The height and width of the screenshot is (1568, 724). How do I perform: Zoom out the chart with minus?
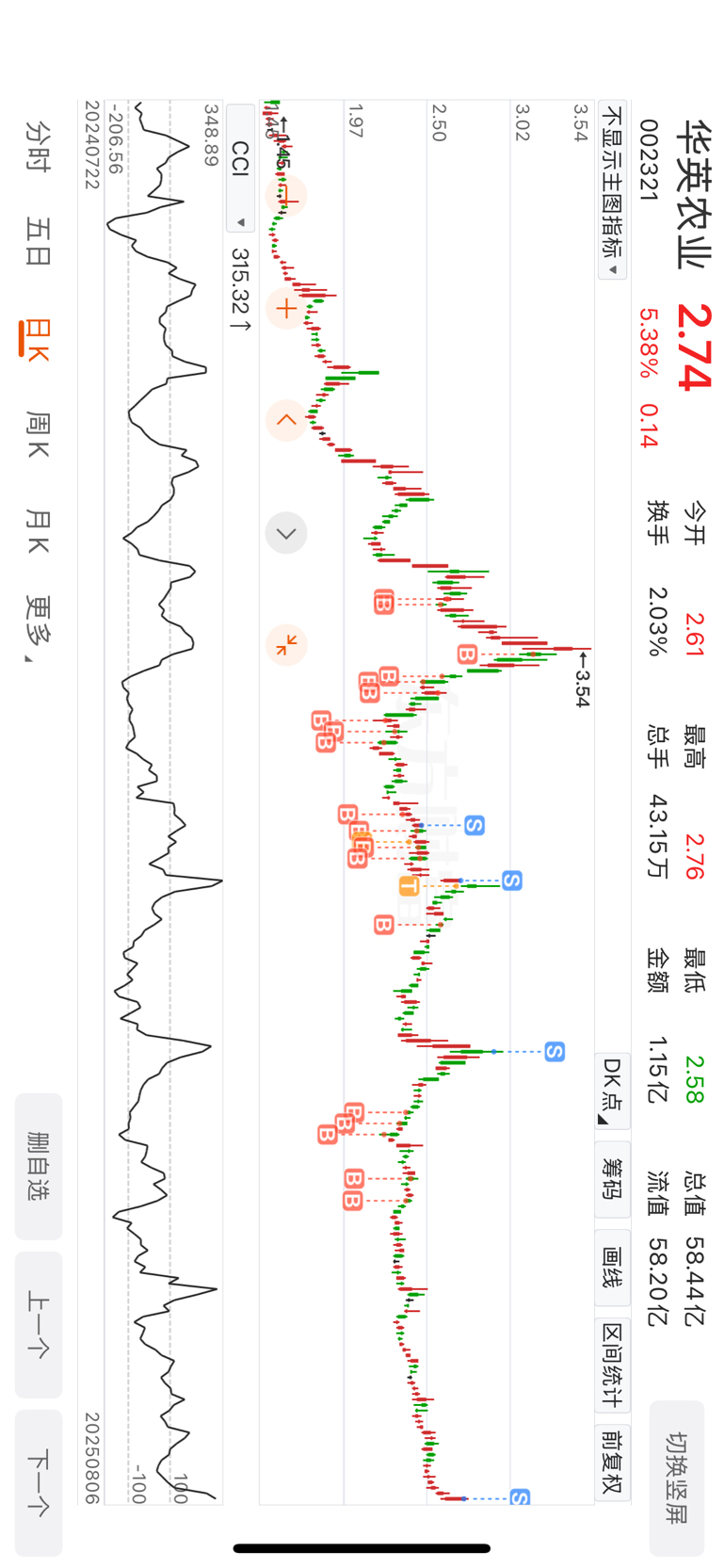click(x=286, y=196)
